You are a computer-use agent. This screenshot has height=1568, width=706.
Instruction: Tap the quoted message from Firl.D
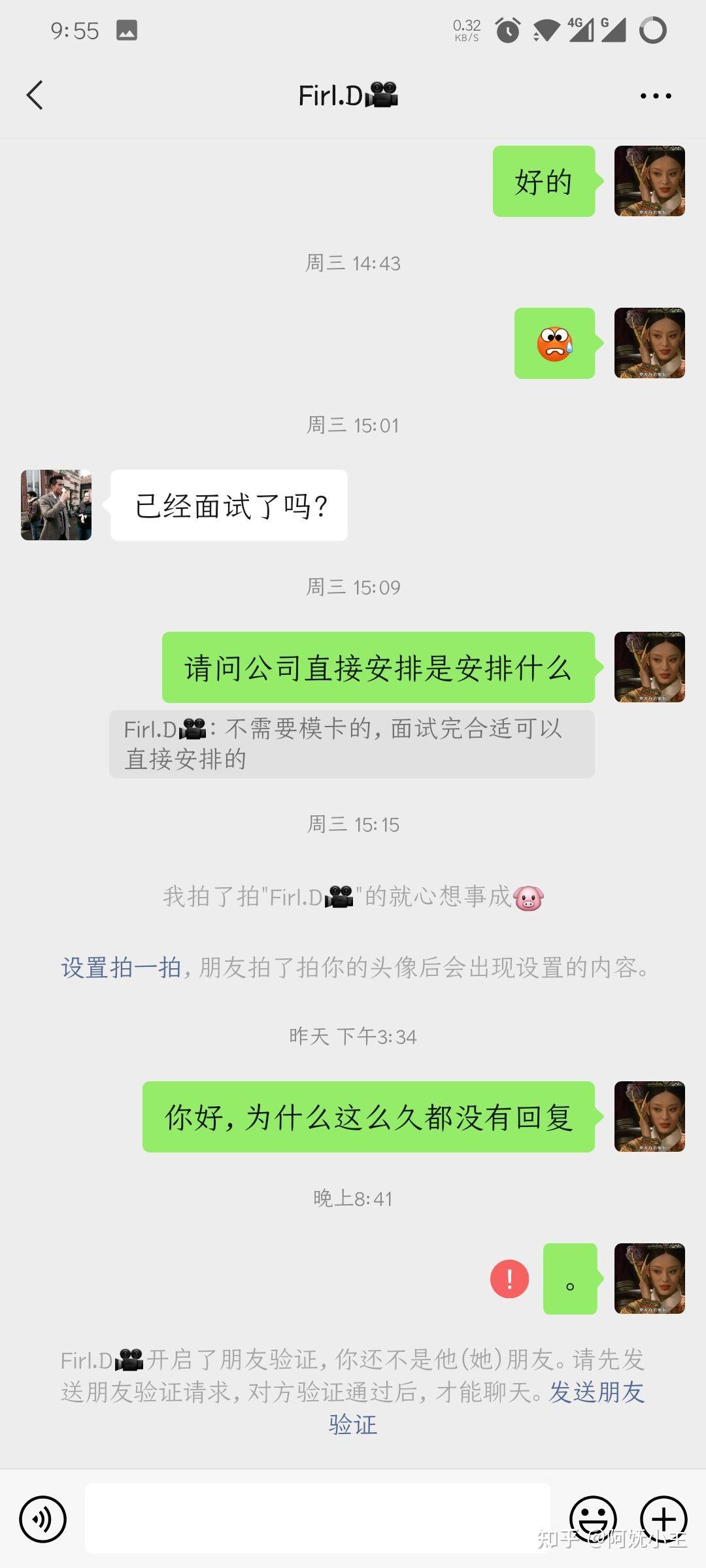[352, 744]
